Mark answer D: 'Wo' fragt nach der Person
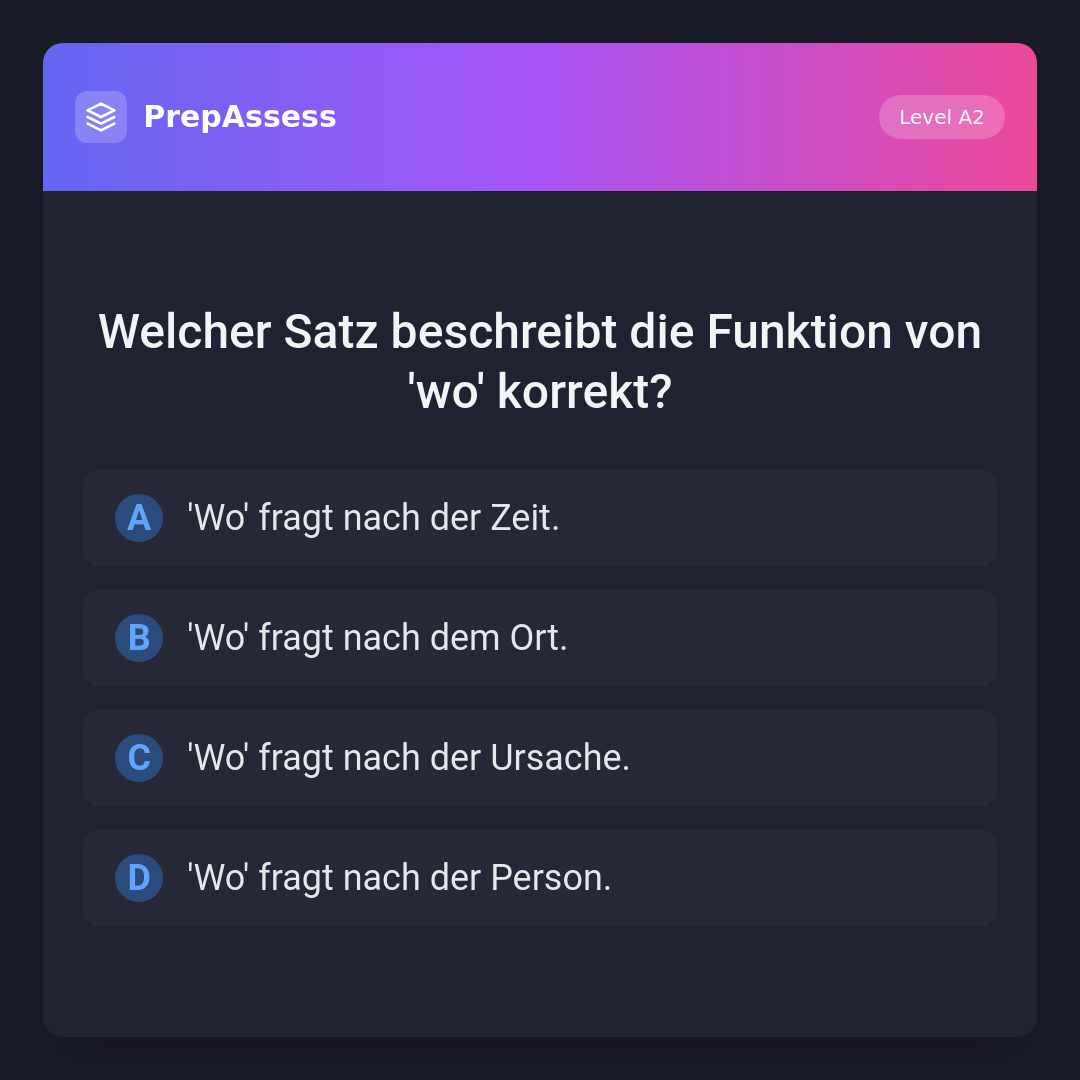The width and height of the screenshot is (1080, 1080). click(539, 878)
